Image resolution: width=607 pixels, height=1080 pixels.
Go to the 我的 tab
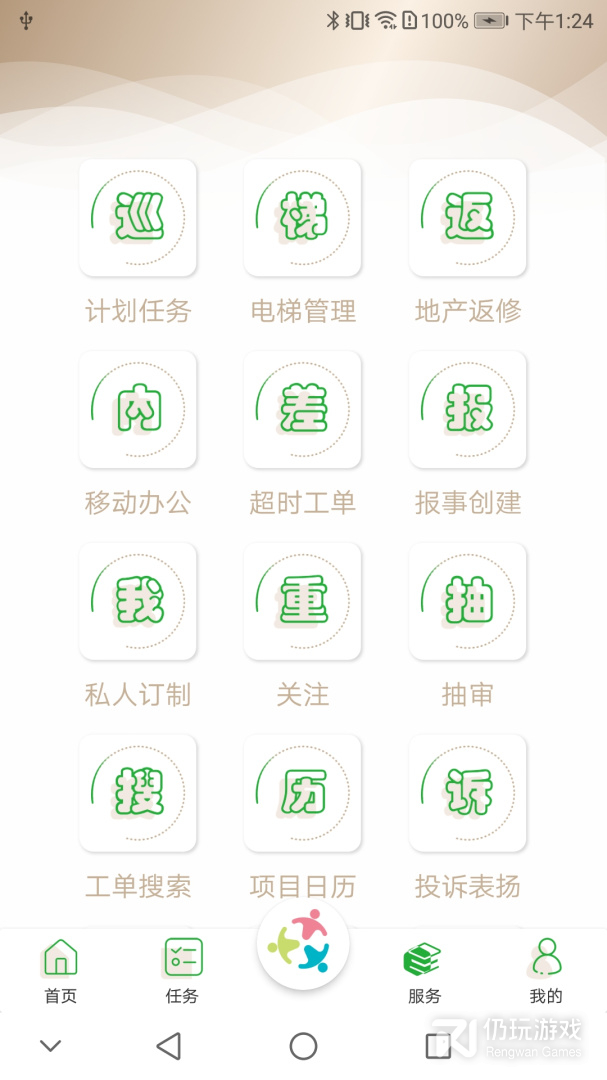[x=546, y=970]
